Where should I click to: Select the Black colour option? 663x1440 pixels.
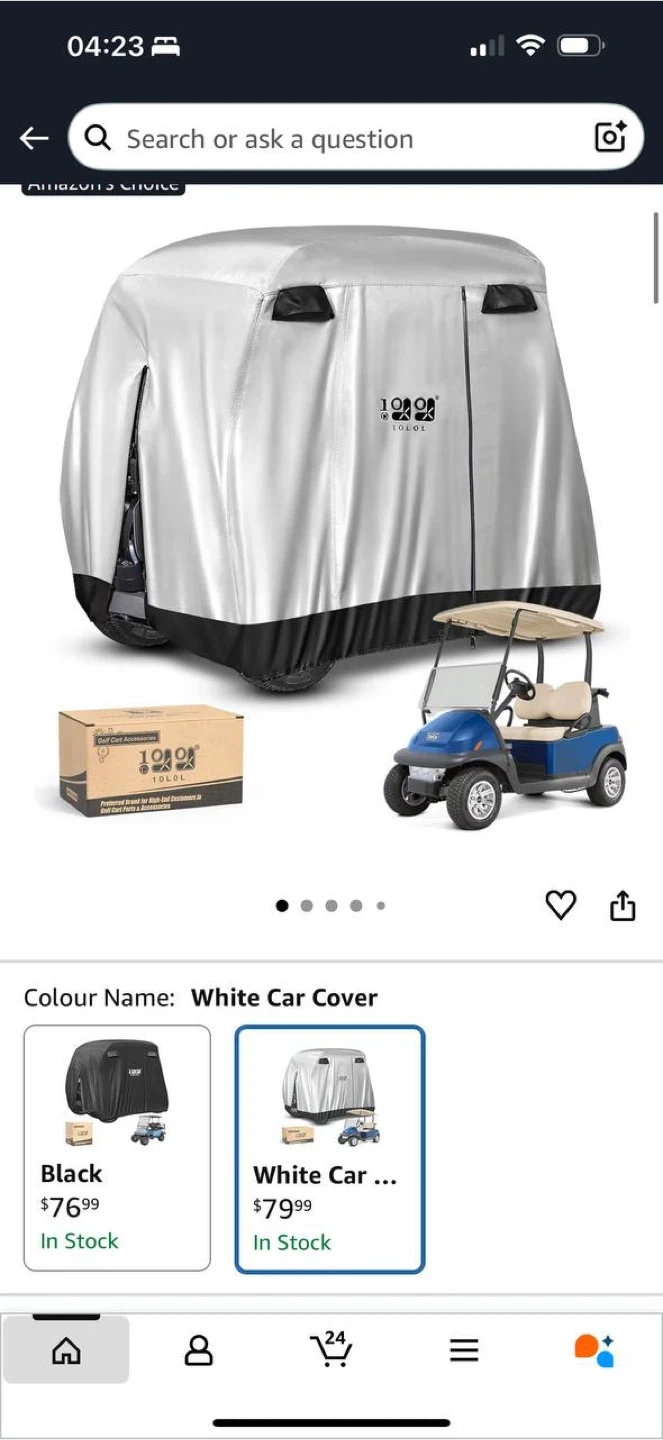[117, 1147]
